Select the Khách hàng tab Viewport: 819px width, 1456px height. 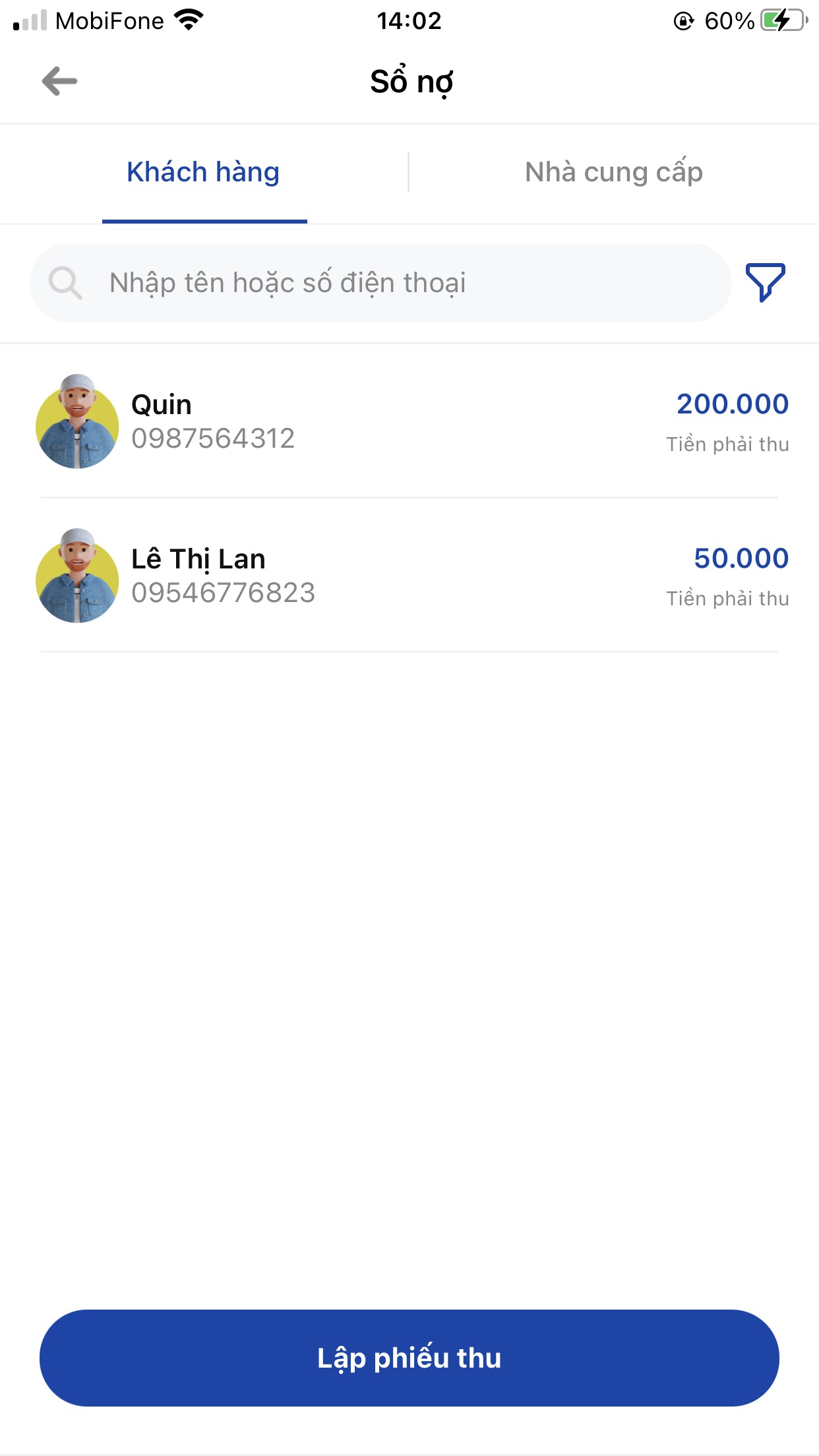point(203,172)
